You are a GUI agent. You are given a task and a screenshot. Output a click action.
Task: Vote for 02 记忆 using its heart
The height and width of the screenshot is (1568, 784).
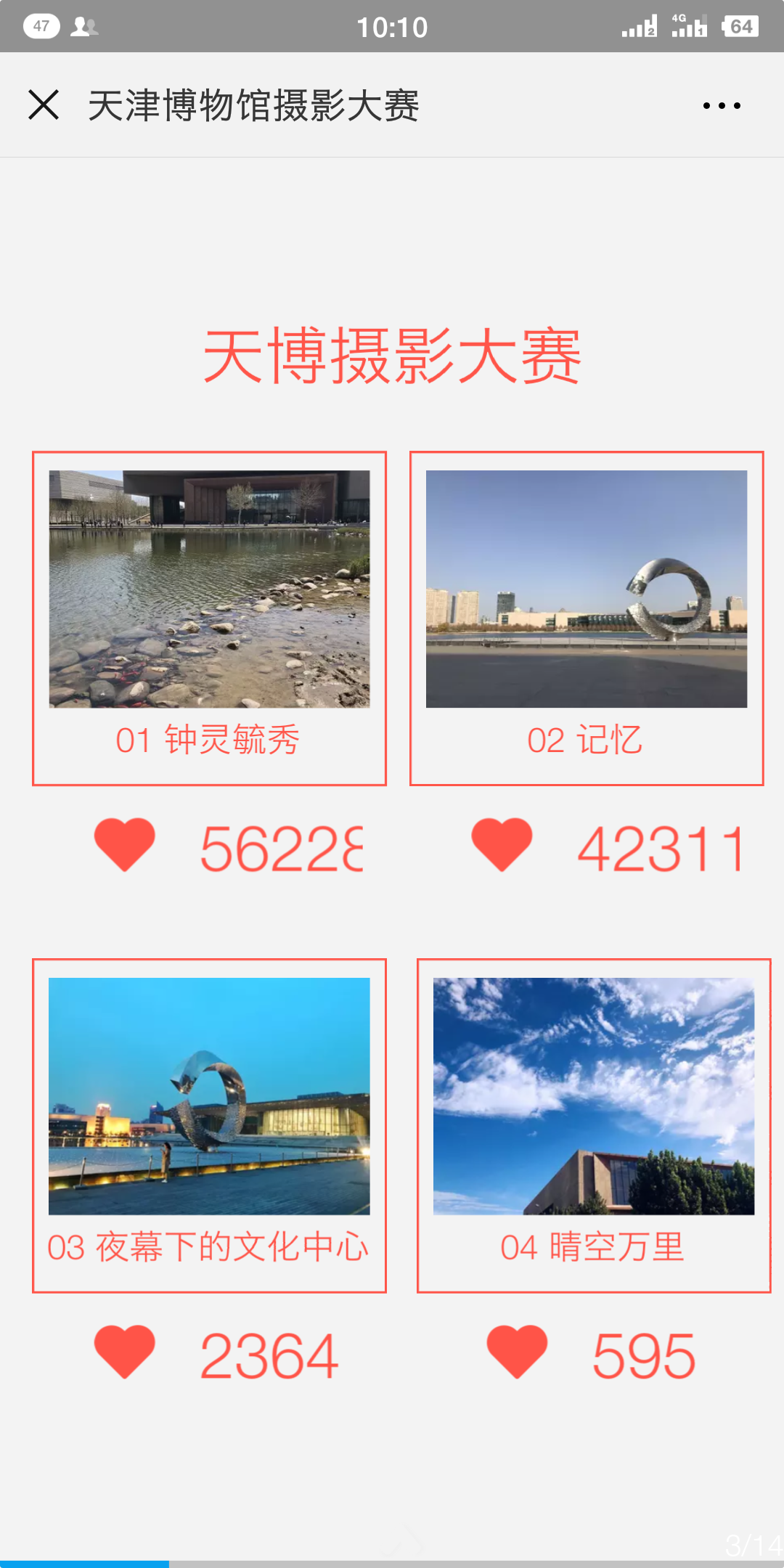click(502, 844)
